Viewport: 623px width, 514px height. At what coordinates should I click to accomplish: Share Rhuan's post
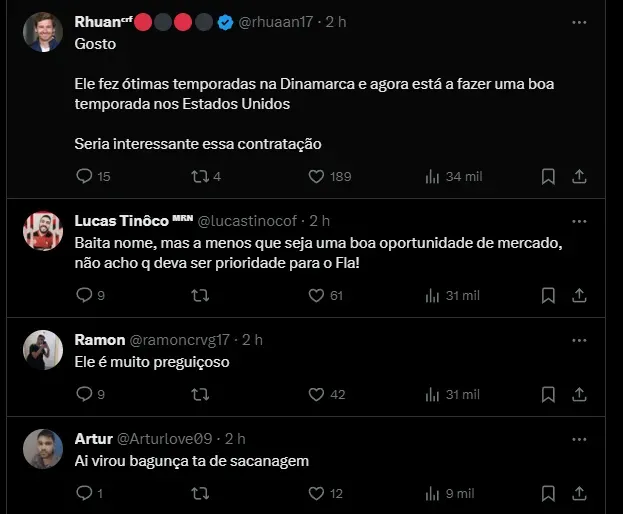coord(579,176)
